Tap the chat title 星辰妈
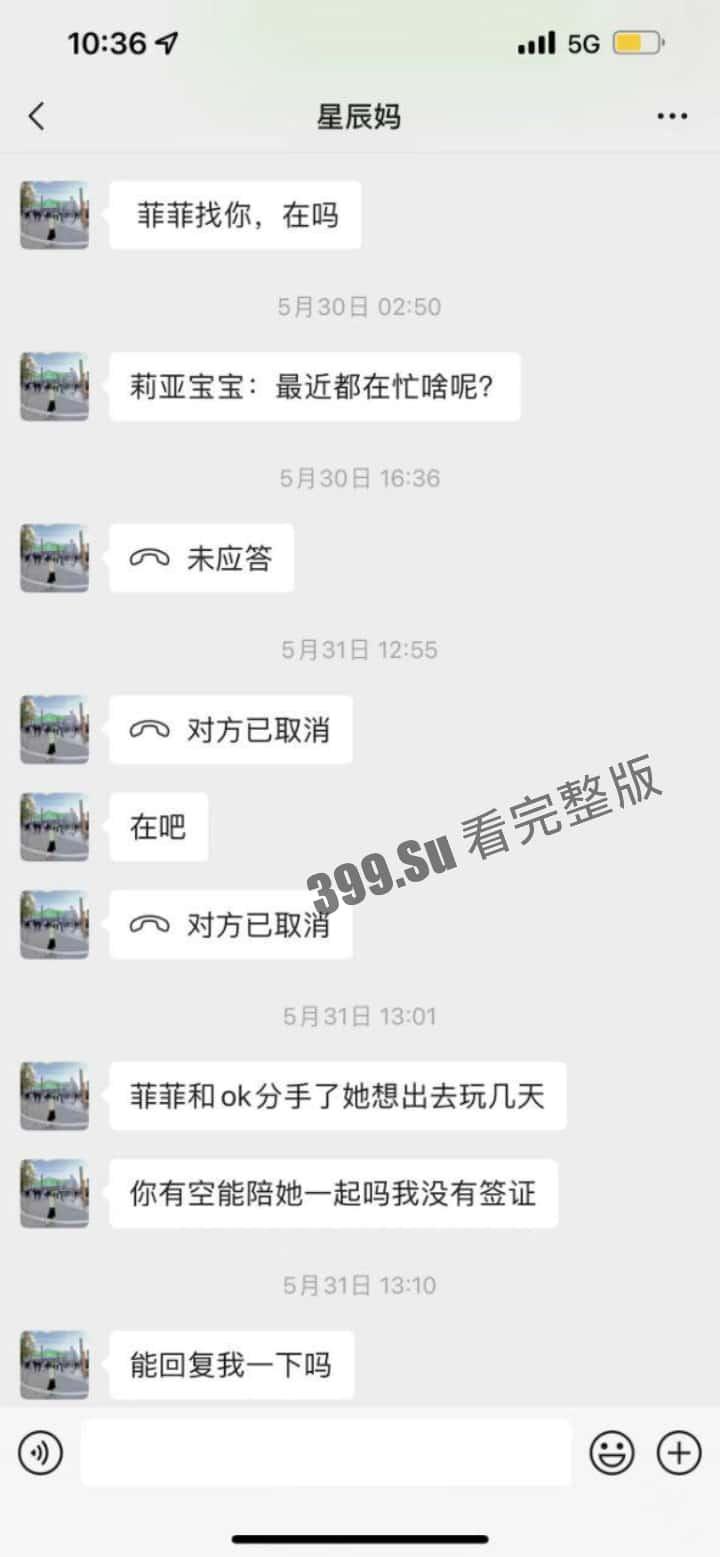The image size is (720, 1557). [x=360, y=117]
